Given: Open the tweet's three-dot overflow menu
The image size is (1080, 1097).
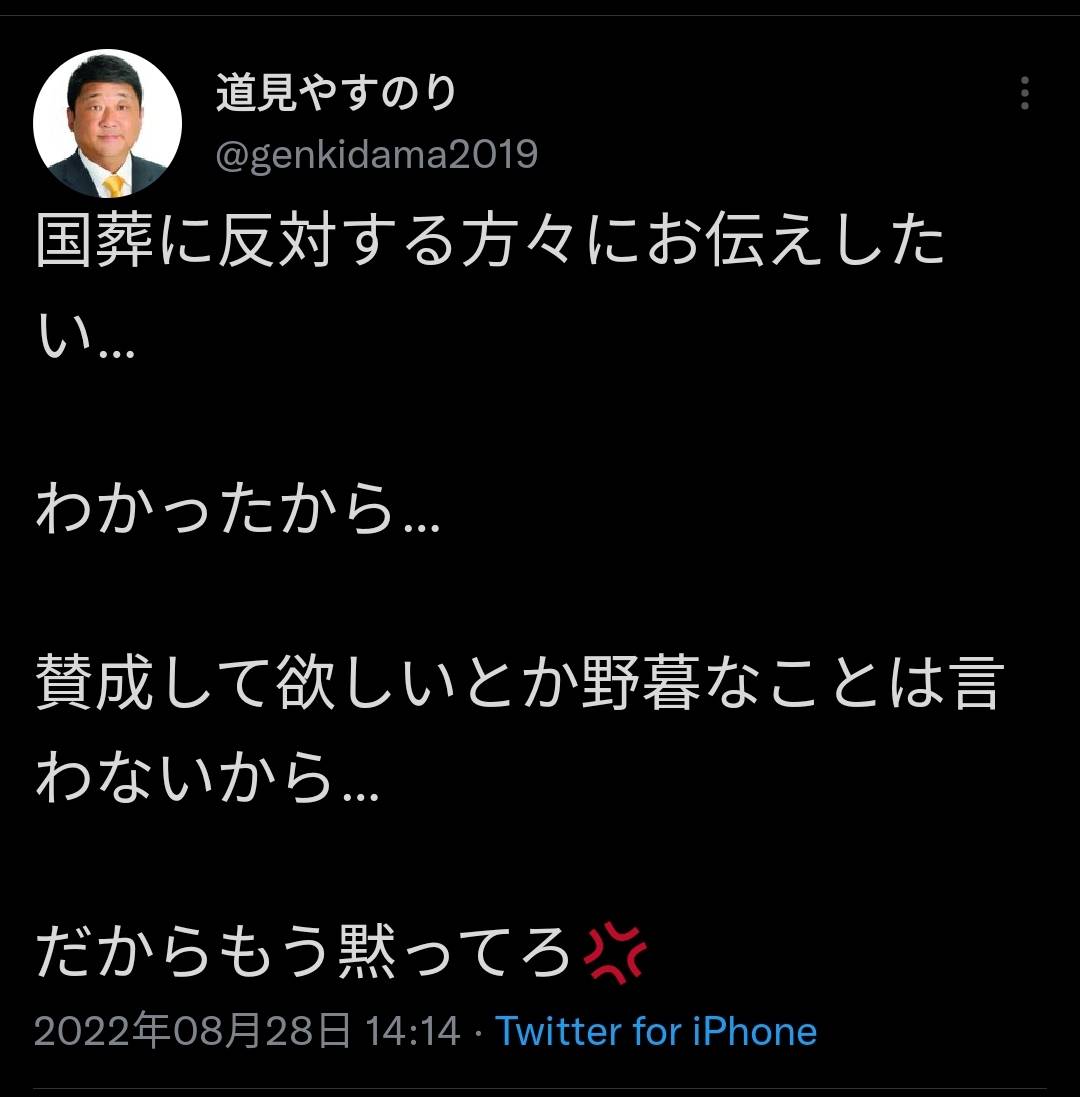Looking at the screenshot, I should pyautogui.click(x=1024, y=93).
